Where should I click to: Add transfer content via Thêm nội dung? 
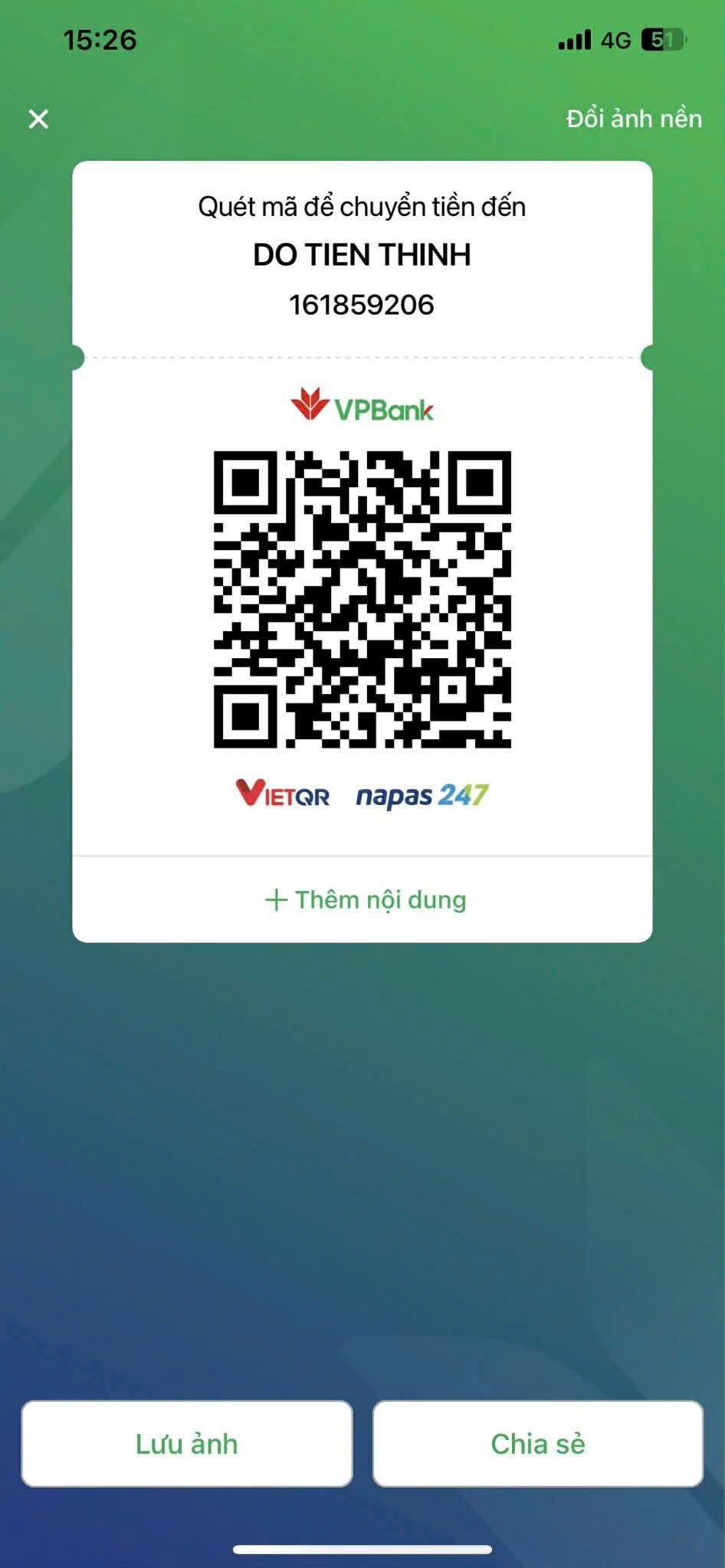pos(365,899)
